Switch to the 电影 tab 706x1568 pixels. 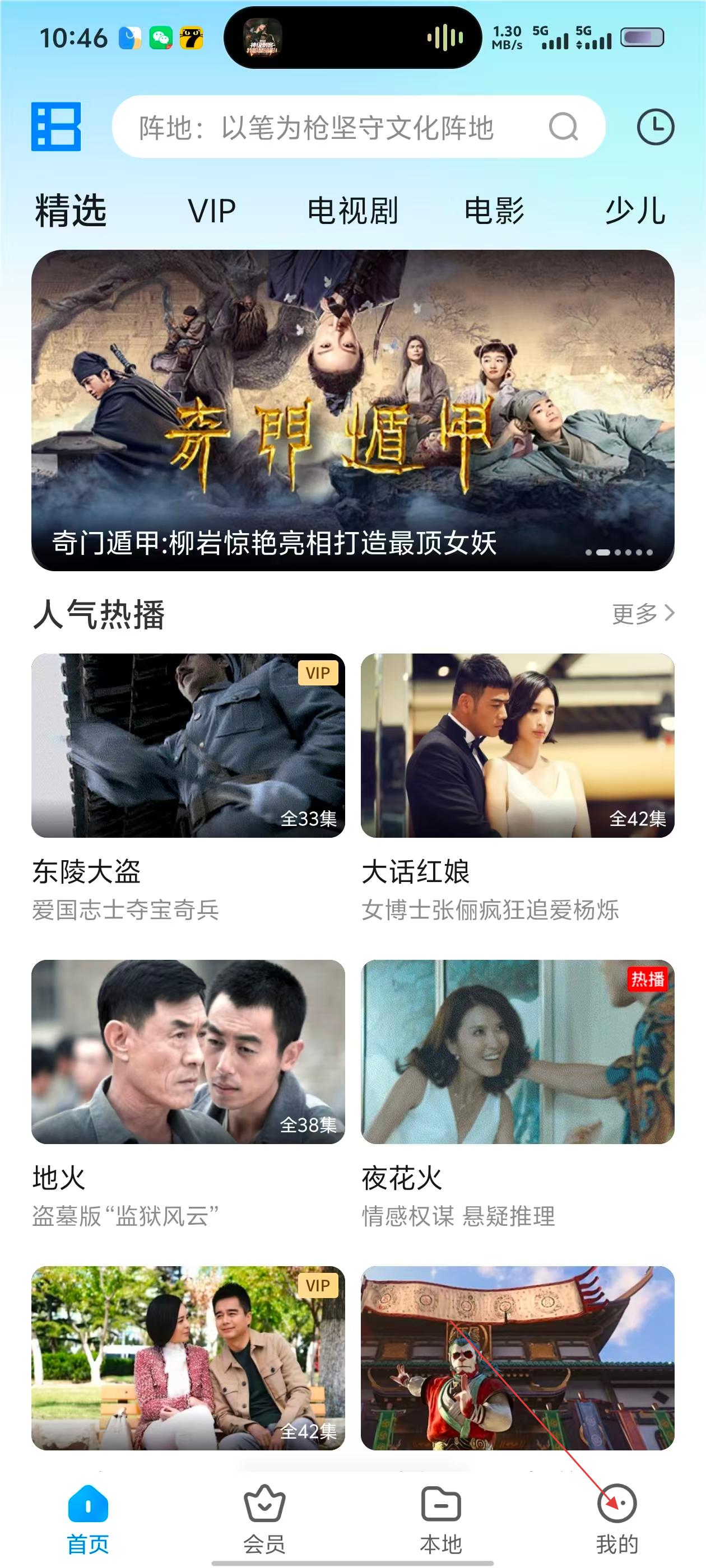coord(494,211)
